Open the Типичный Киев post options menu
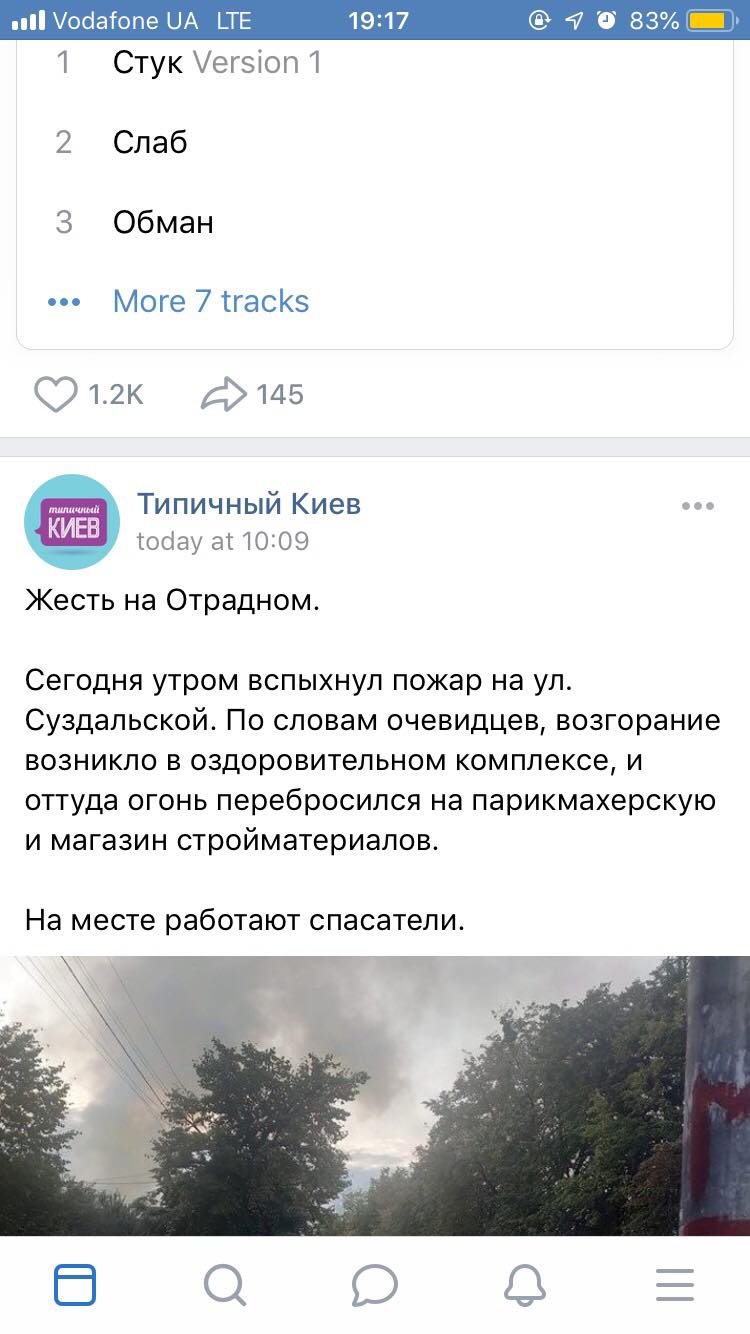This screenshot has width=750, height=1334. click(x=698, y=506)
